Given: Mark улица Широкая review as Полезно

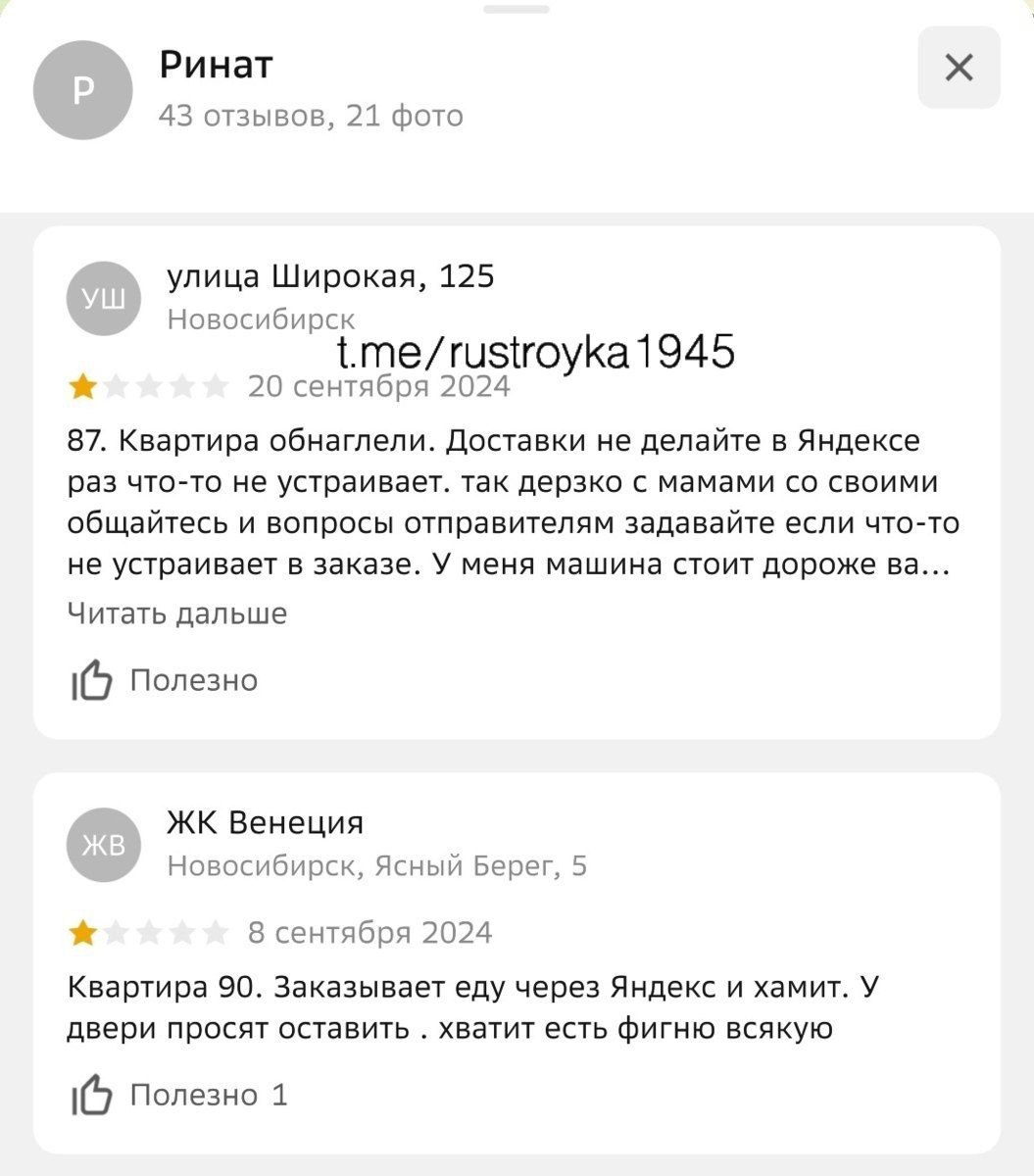Looking at the screenshot, I should pyautogui.click(x=166, y=680).
